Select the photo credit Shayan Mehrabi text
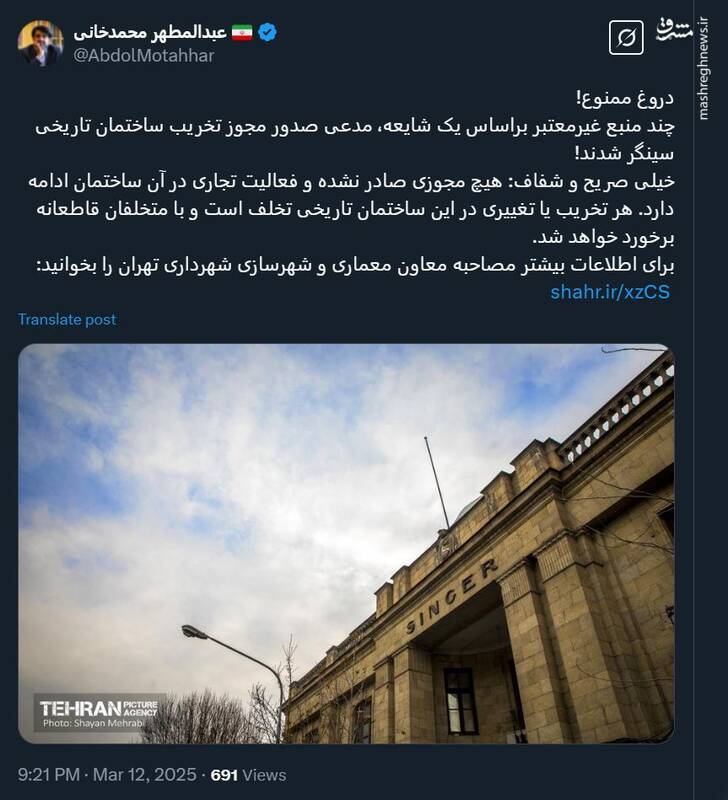Image resolution: width=728 pixels, height=800 pixels. [95, 721]
